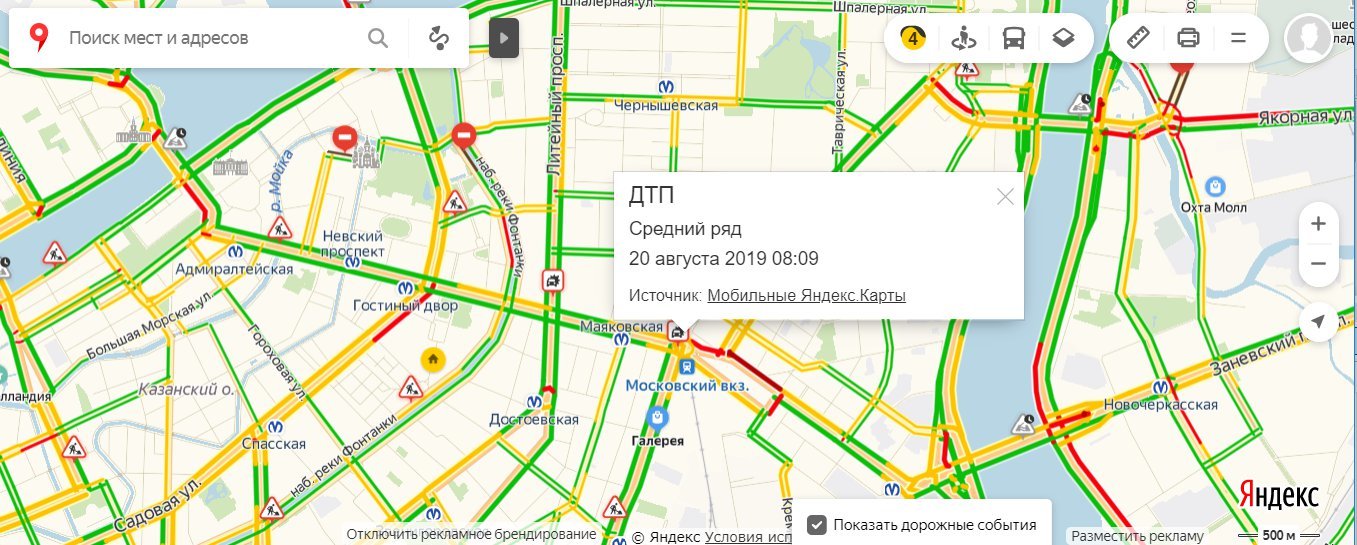Open the route builder icon

pos(439,39)
